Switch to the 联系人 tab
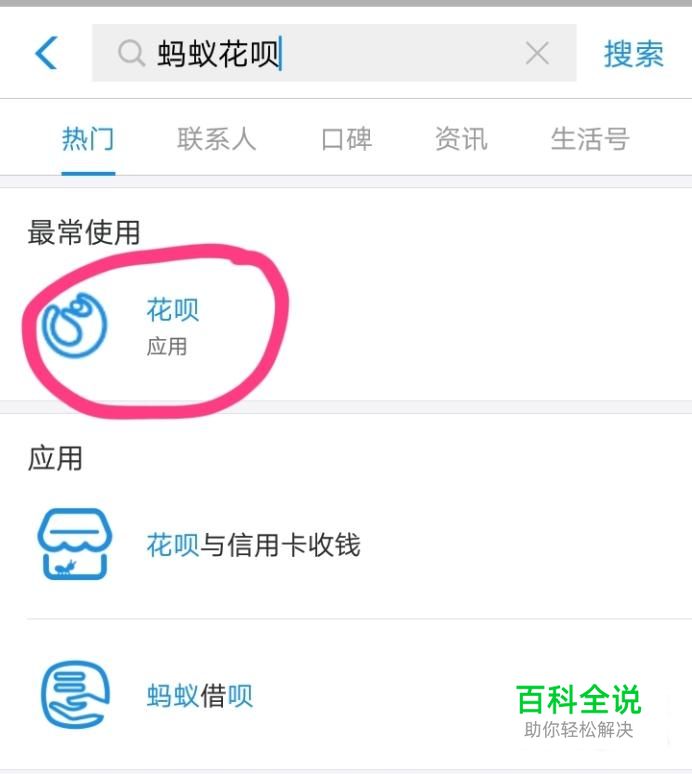 (216, 139)
